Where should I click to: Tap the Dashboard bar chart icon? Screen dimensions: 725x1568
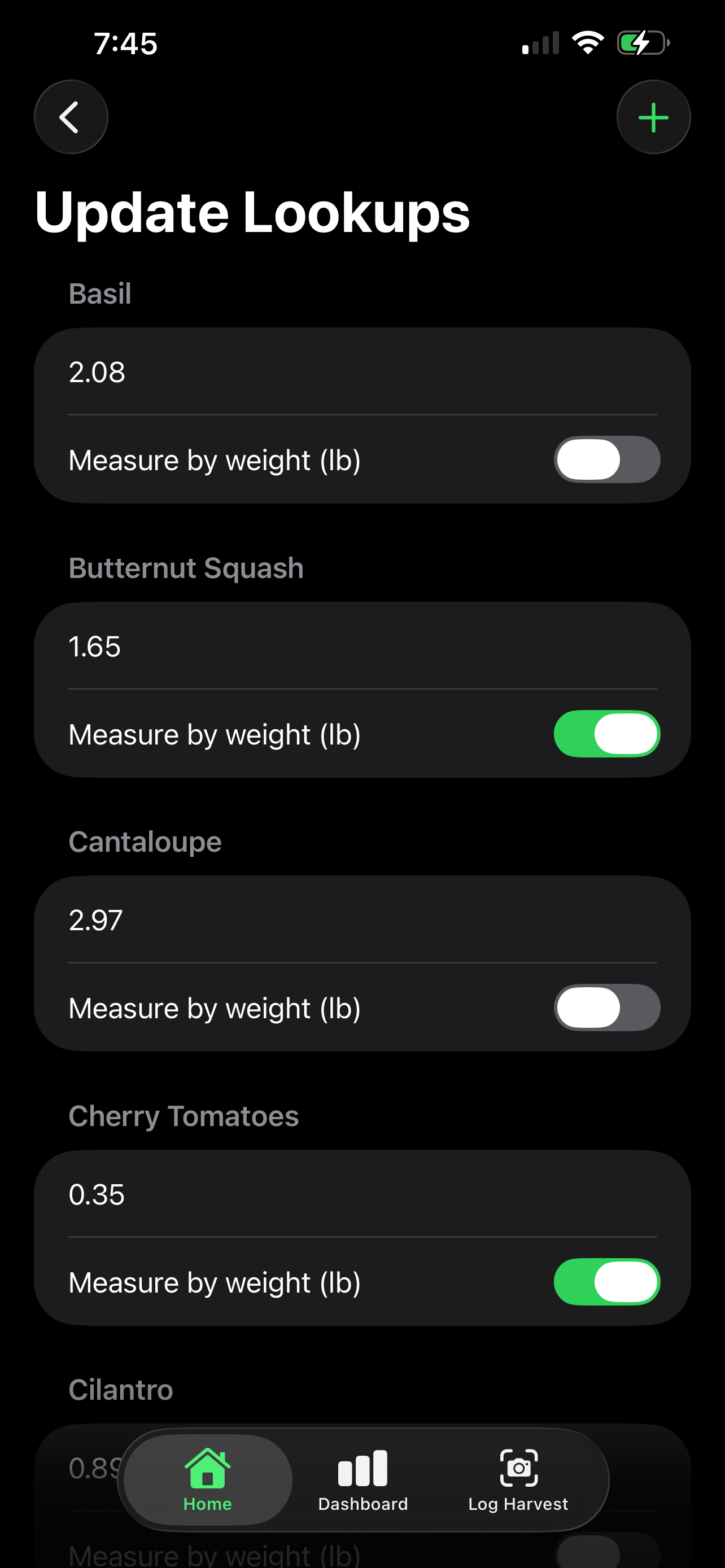pos(362,1468)
